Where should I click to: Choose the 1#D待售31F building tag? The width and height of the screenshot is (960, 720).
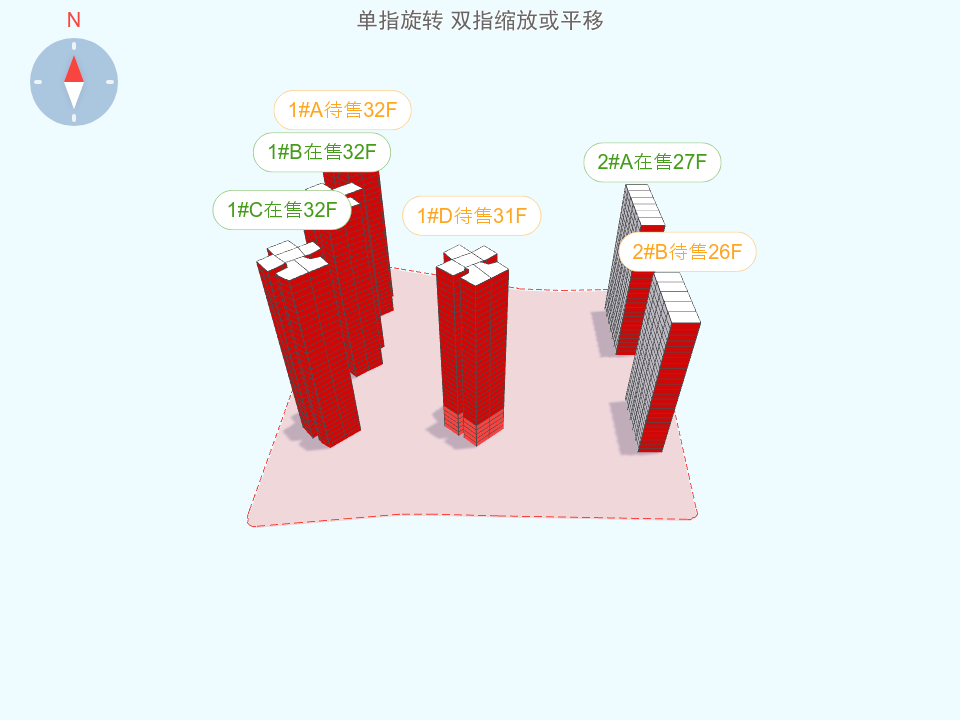(x=471, y=216)
